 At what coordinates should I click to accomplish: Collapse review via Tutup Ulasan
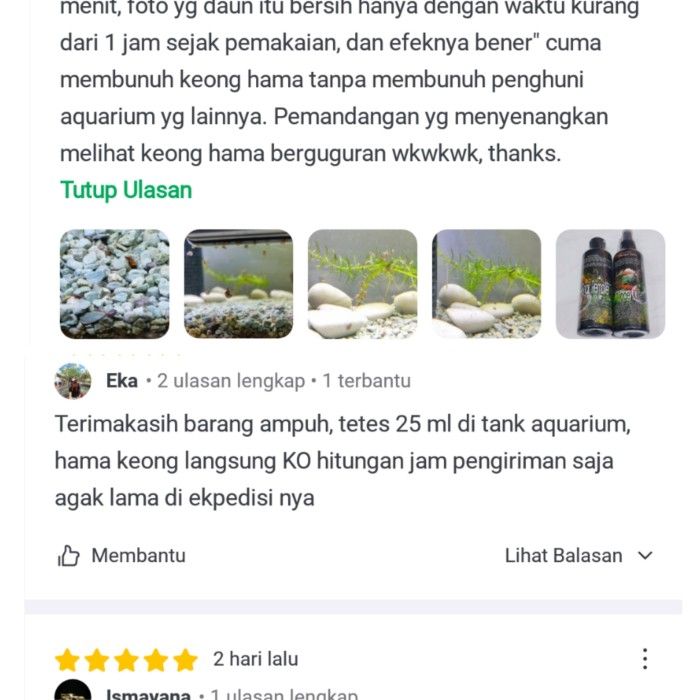click(x=126, y=190)
